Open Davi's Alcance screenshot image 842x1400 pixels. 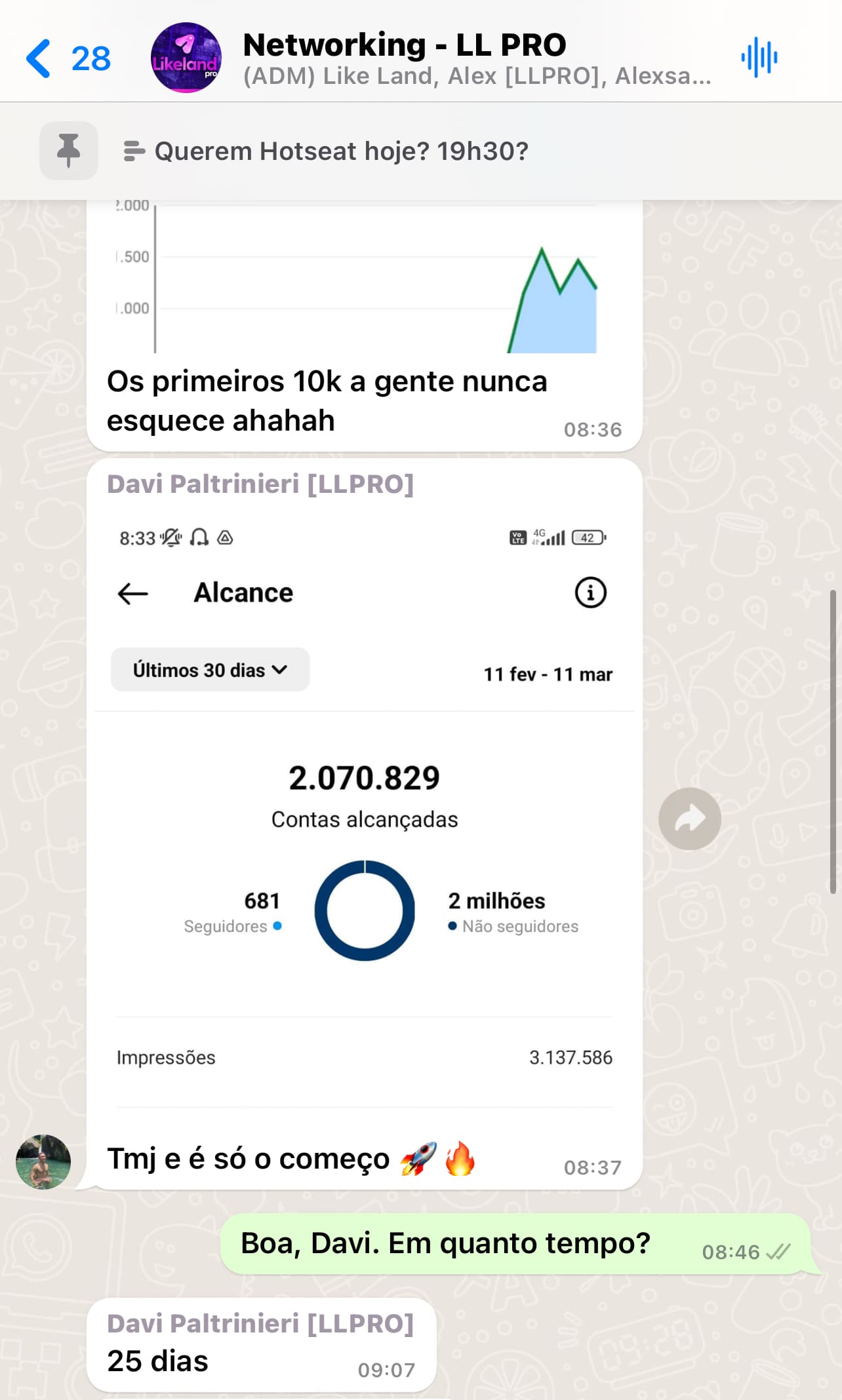coord(364,813)
